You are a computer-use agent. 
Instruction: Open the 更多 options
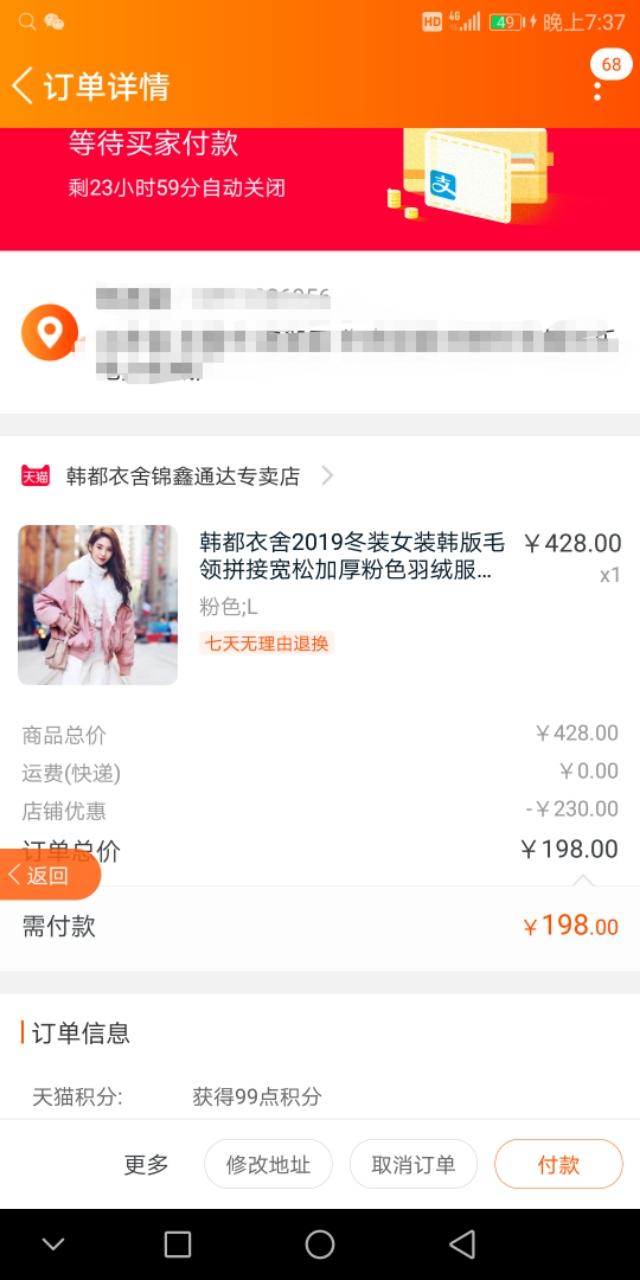[x=146, y=1164]
